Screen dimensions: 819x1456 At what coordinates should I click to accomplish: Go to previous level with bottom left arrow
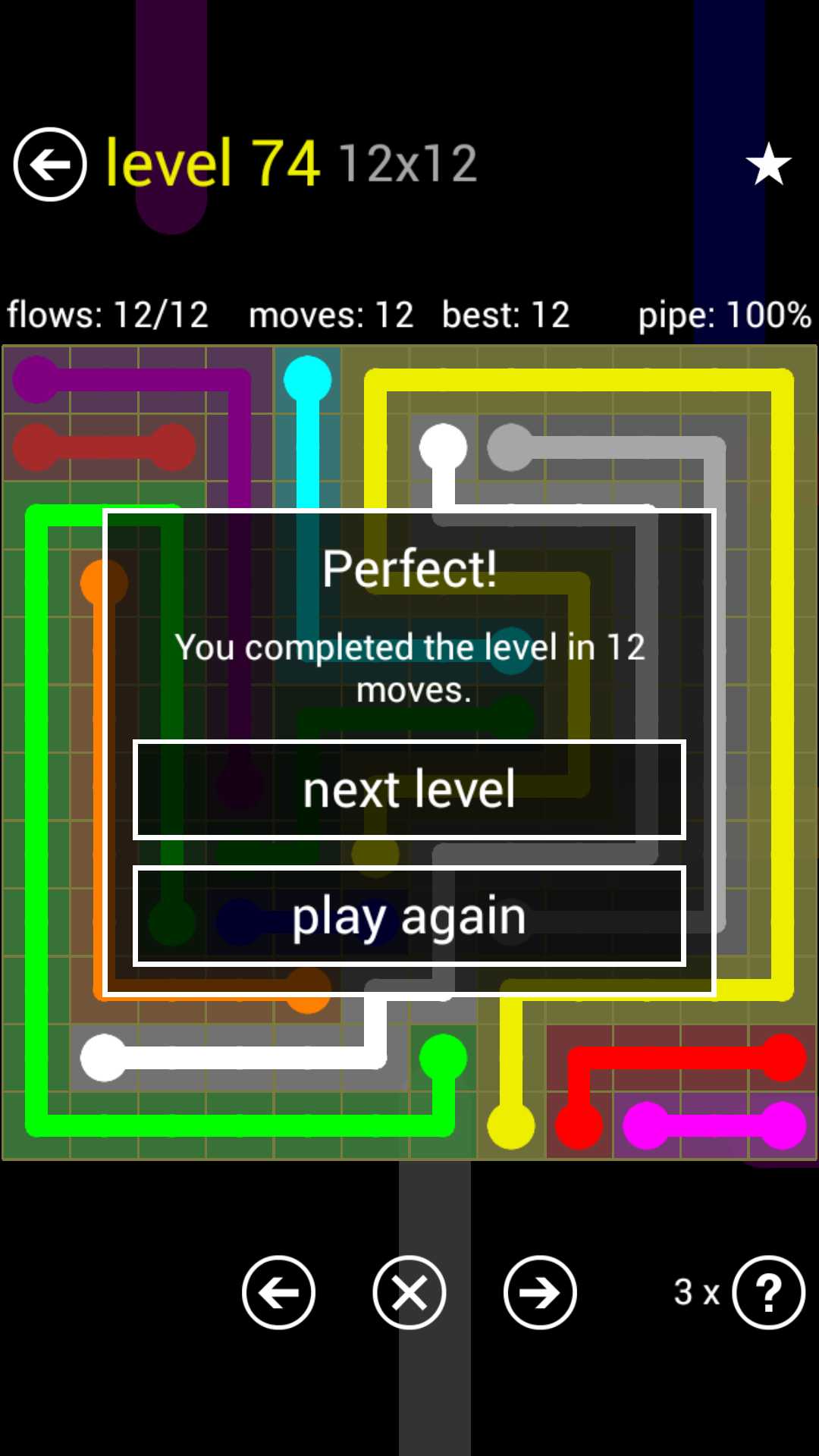(278, 1292)
